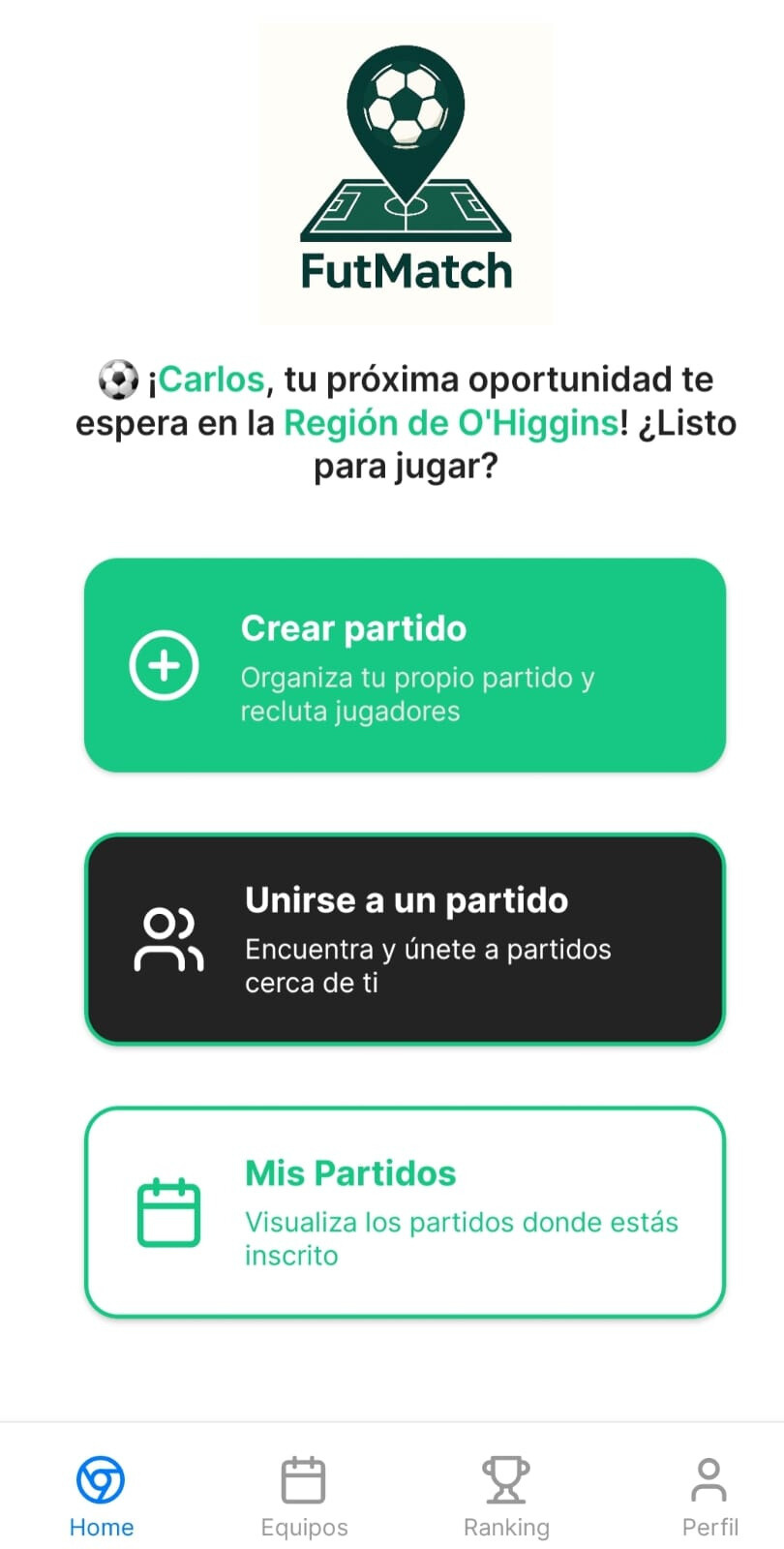This screenshot has height=1549, width=784.
Task: Select the Home icon in bottom navigation
Action: pyautogui.click(x=101, y=1479)
